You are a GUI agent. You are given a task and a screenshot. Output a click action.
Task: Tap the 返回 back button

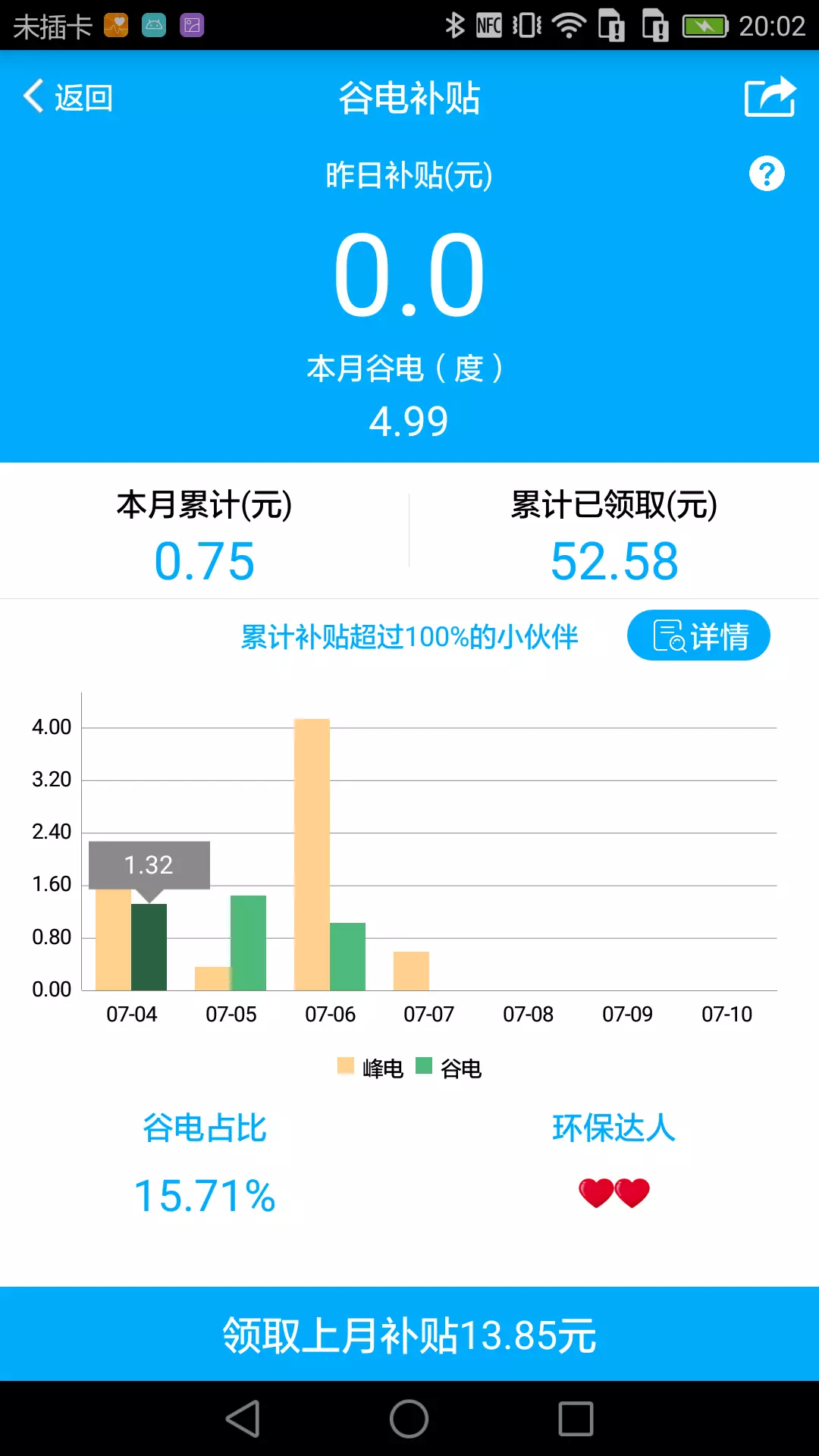click(x=68, y=97)
